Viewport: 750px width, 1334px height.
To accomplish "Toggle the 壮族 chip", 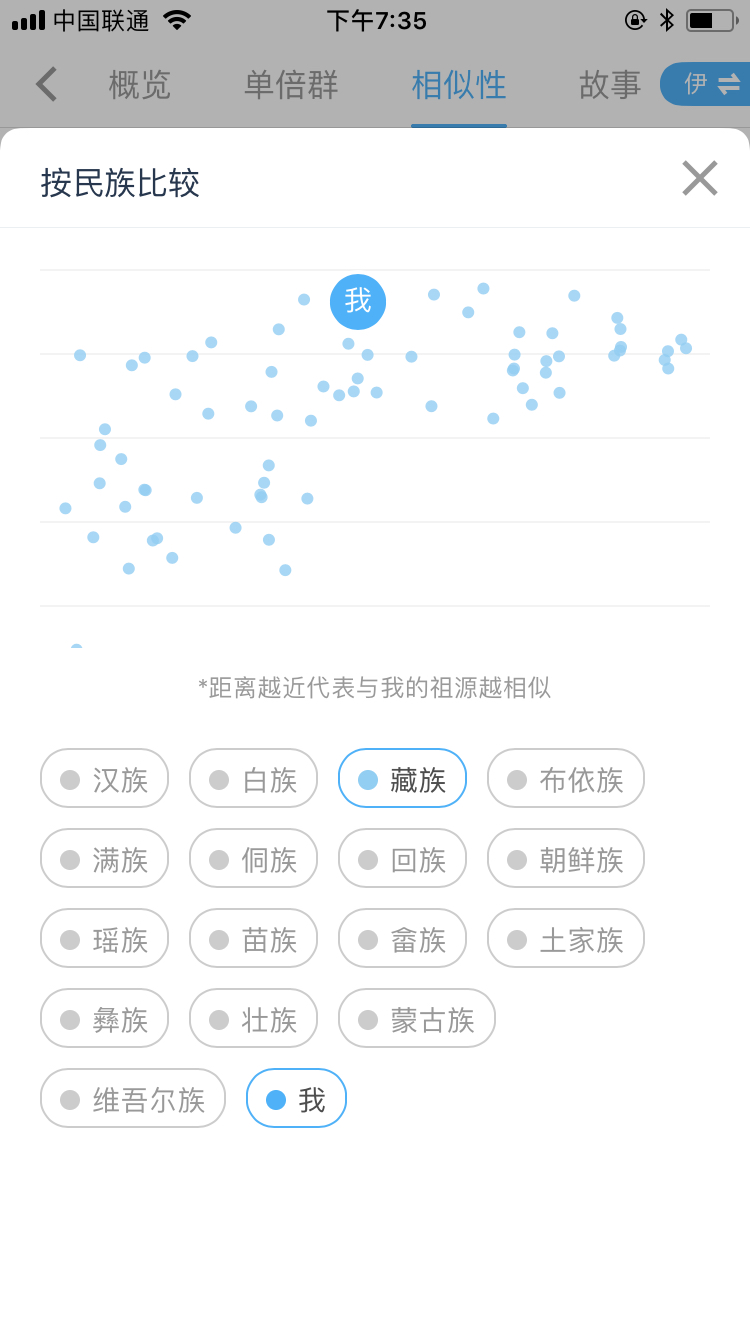I will [253, 1018].
